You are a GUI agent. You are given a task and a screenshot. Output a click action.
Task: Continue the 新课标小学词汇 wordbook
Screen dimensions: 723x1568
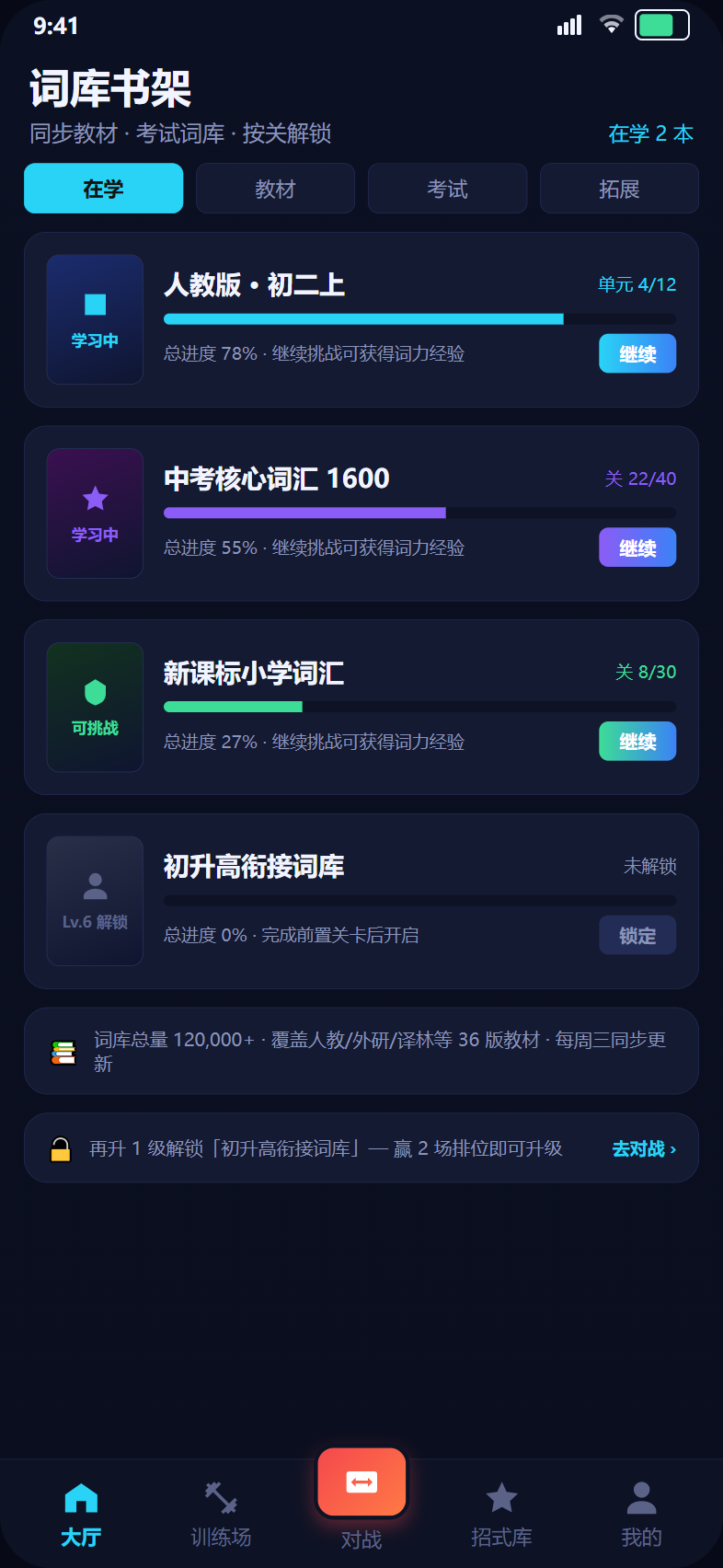pyautogui.click(x=637, y=741)
